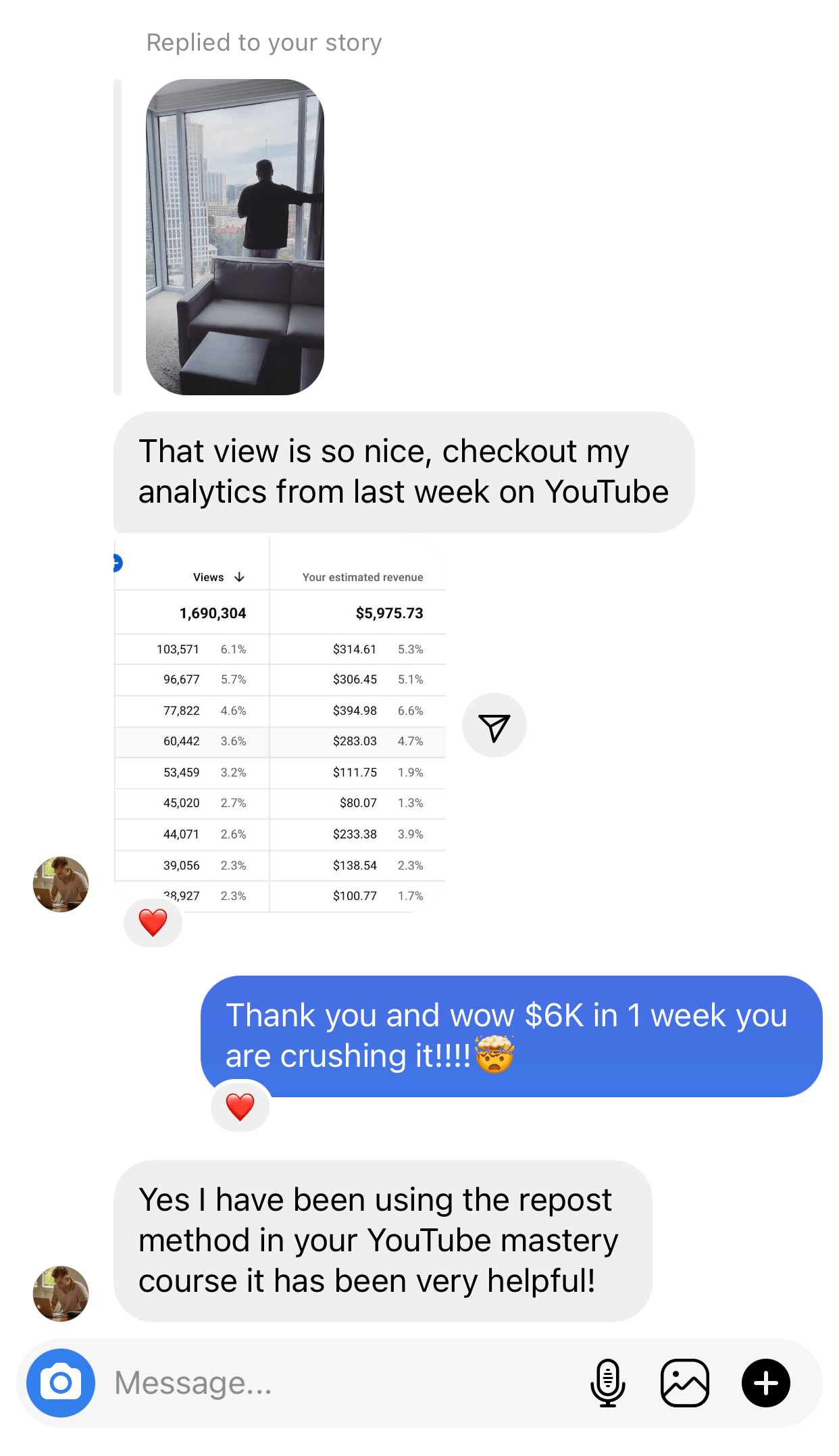
Task: Open sender's profile picture beside repost message
Action: (61, 1293)
